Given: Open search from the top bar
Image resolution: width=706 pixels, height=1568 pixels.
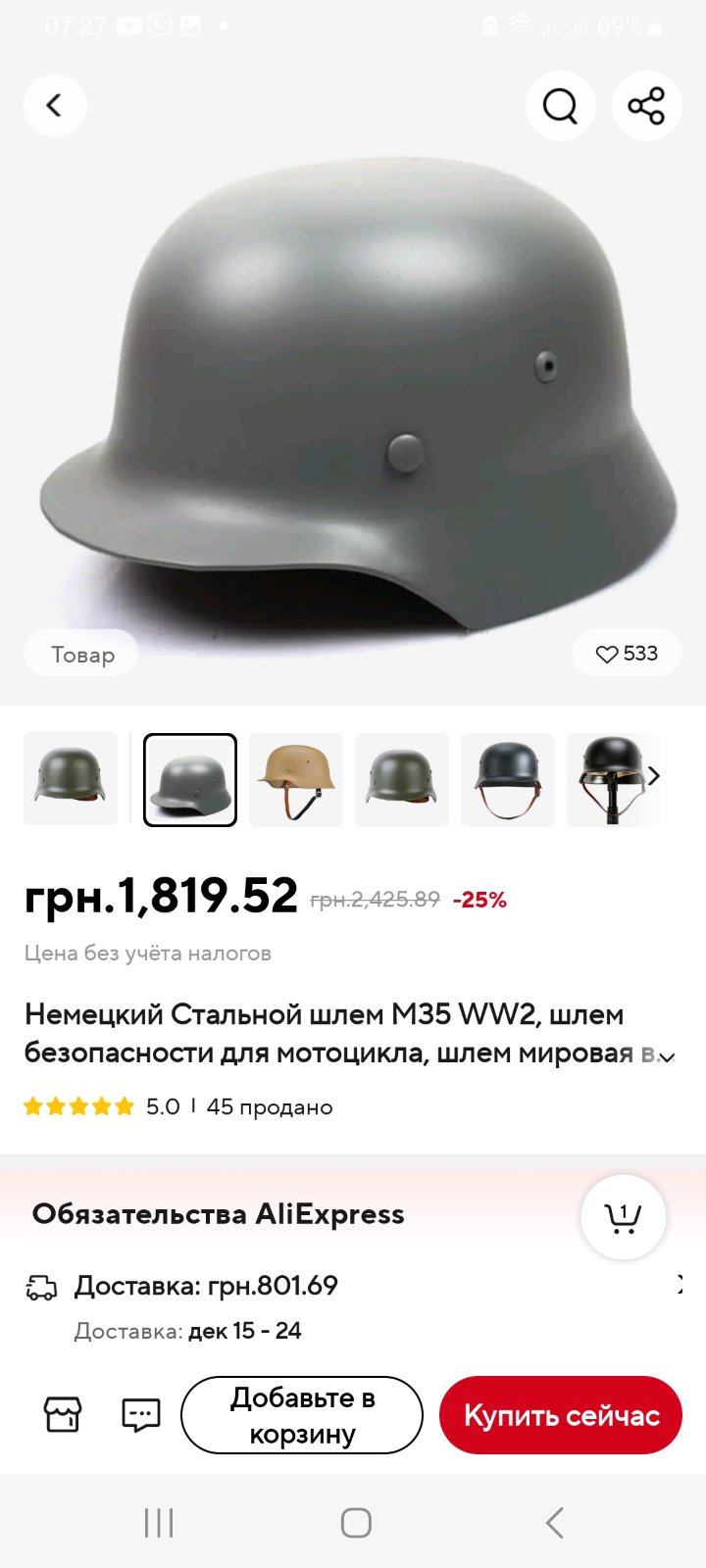Looking at the screenshot, I should [560, 105].
